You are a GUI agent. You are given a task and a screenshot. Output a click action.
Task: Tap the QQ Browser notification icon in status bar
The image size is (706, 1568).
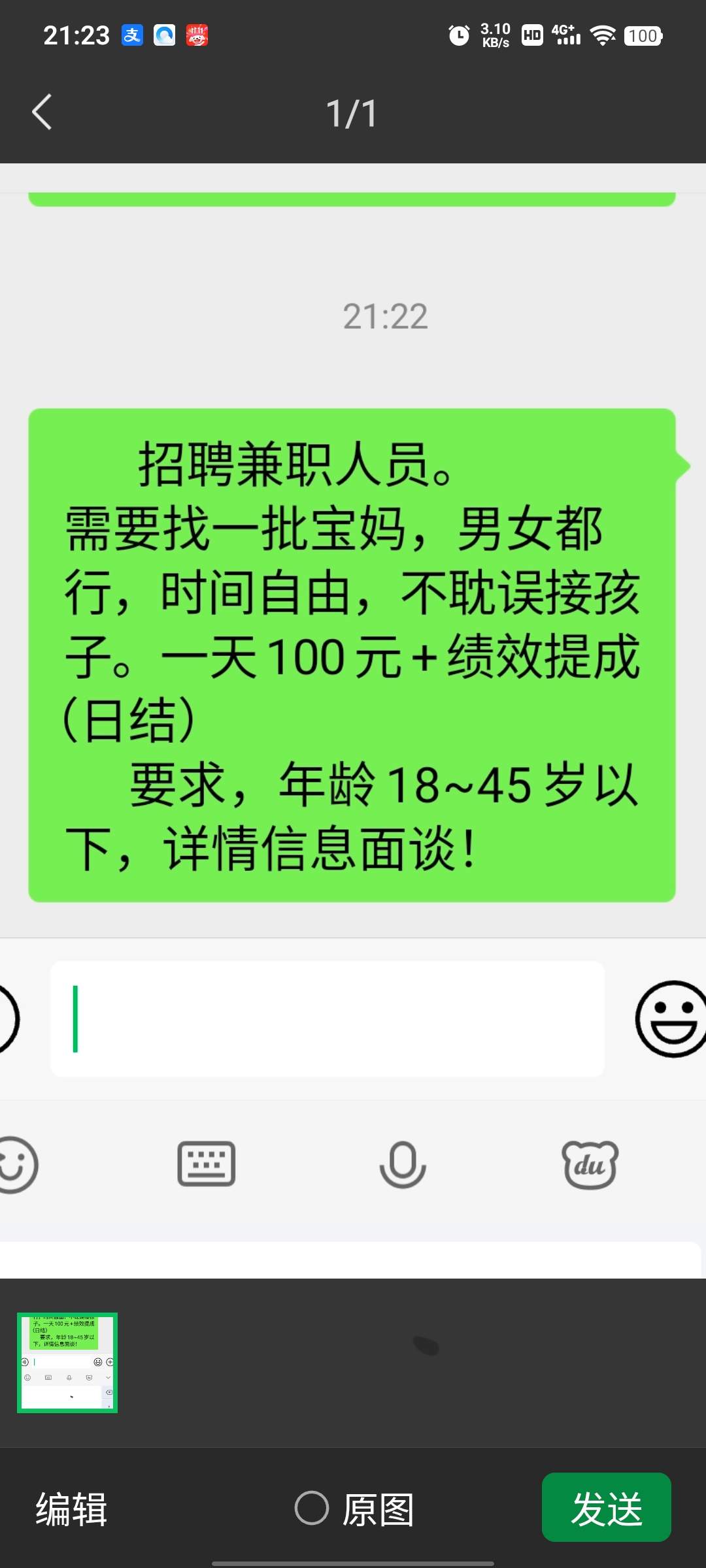tap(165, 35)
